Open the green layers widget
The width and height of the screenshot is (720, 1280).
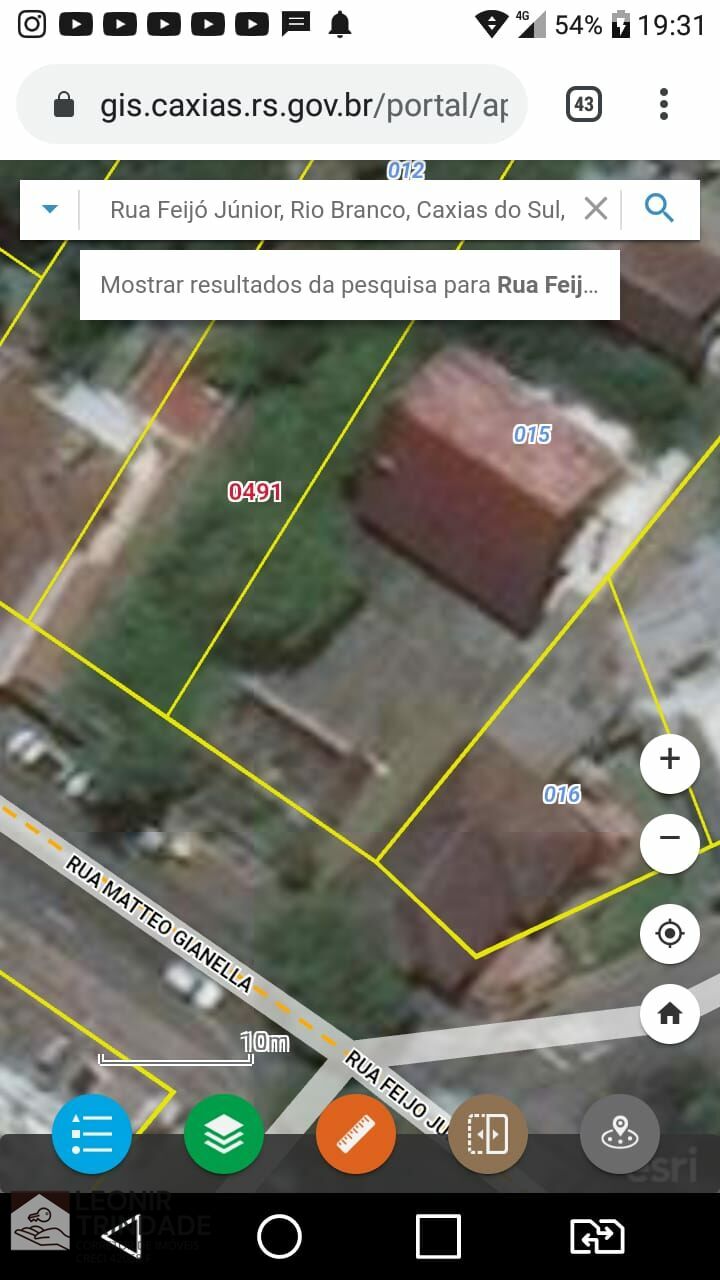(x=224, y=1134)
